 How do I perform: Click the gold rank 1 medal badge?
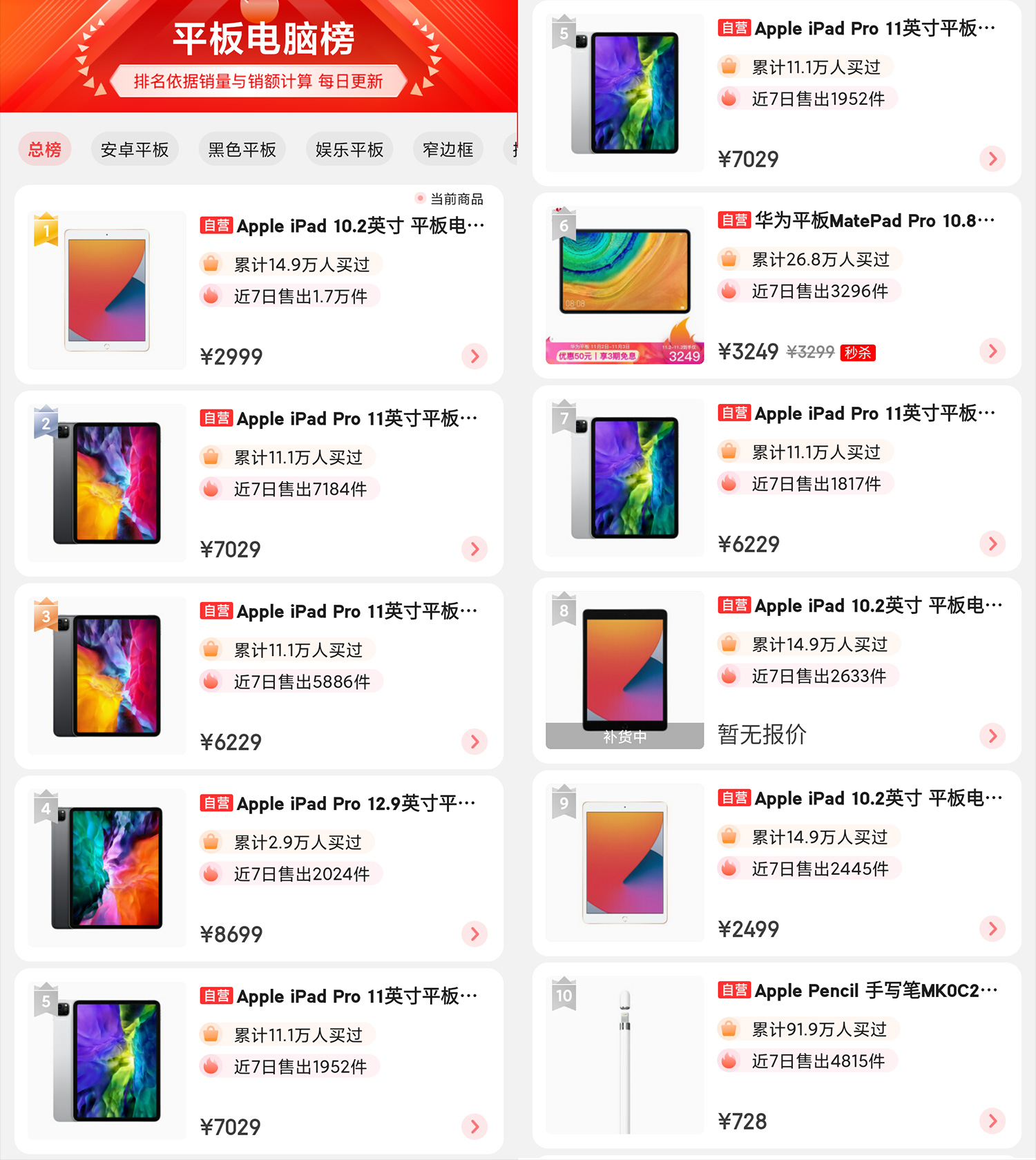pyautogui.click(x=46, y=228)
